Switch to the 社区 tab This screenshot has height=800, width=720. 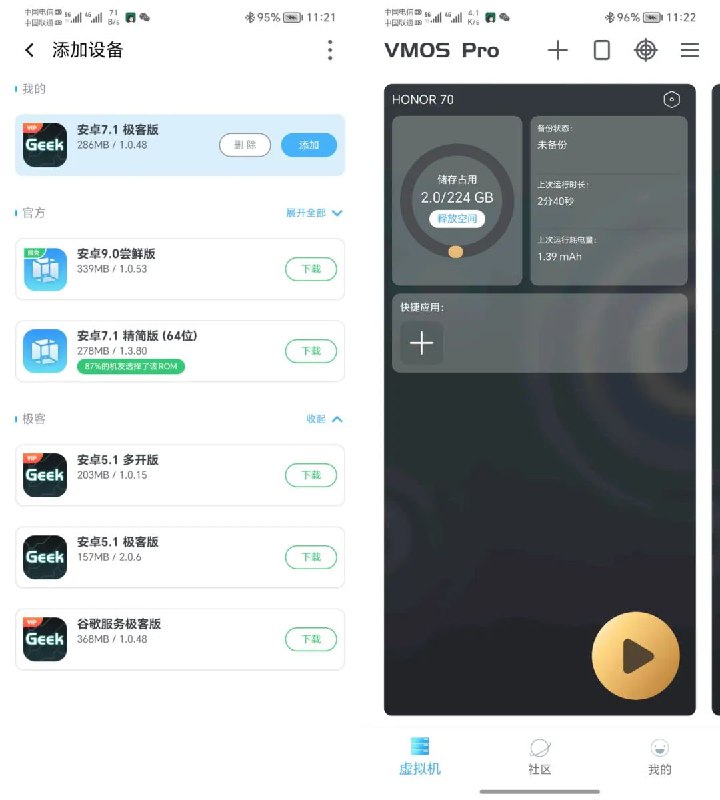pyautogui.click(x=540, y=757)
